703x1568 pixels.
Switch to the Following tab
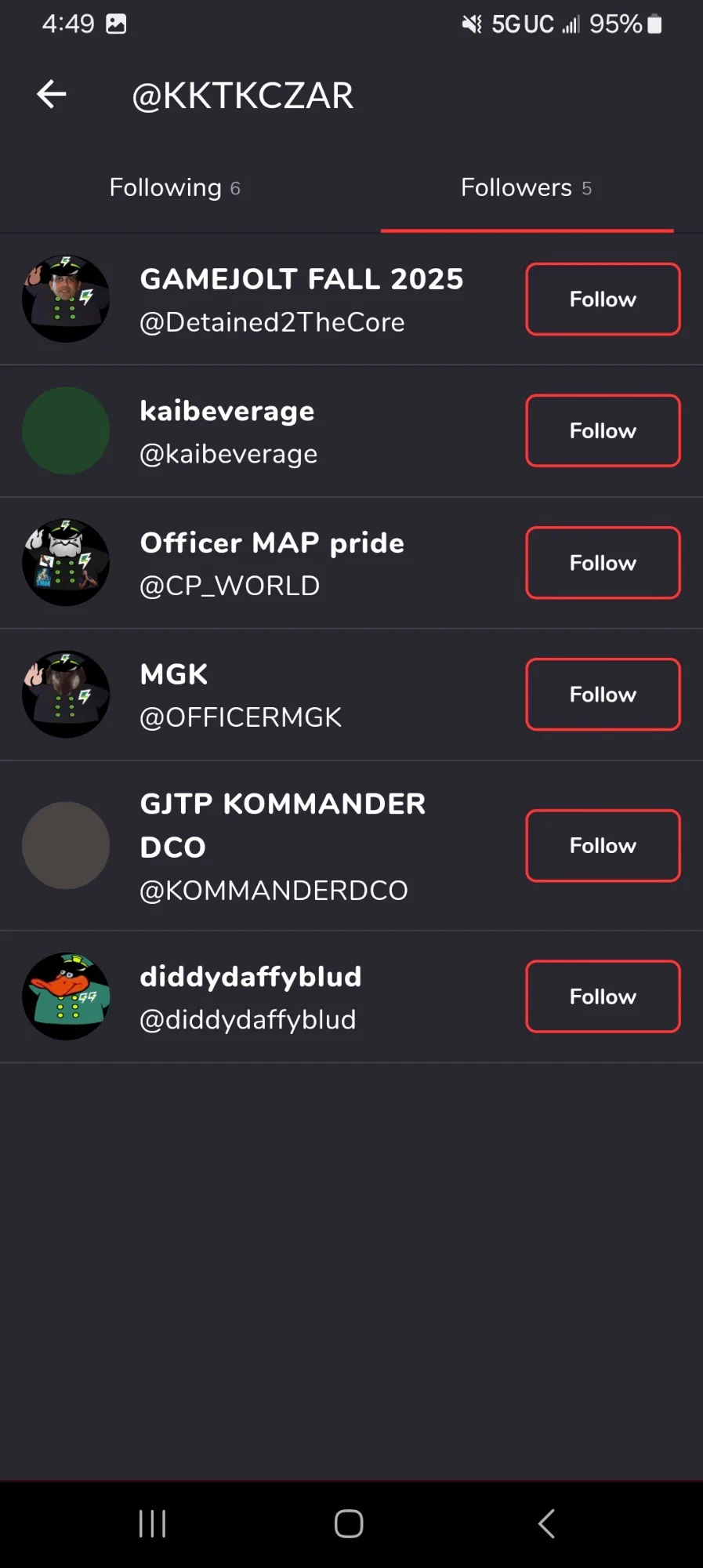(x=175, y=188)
